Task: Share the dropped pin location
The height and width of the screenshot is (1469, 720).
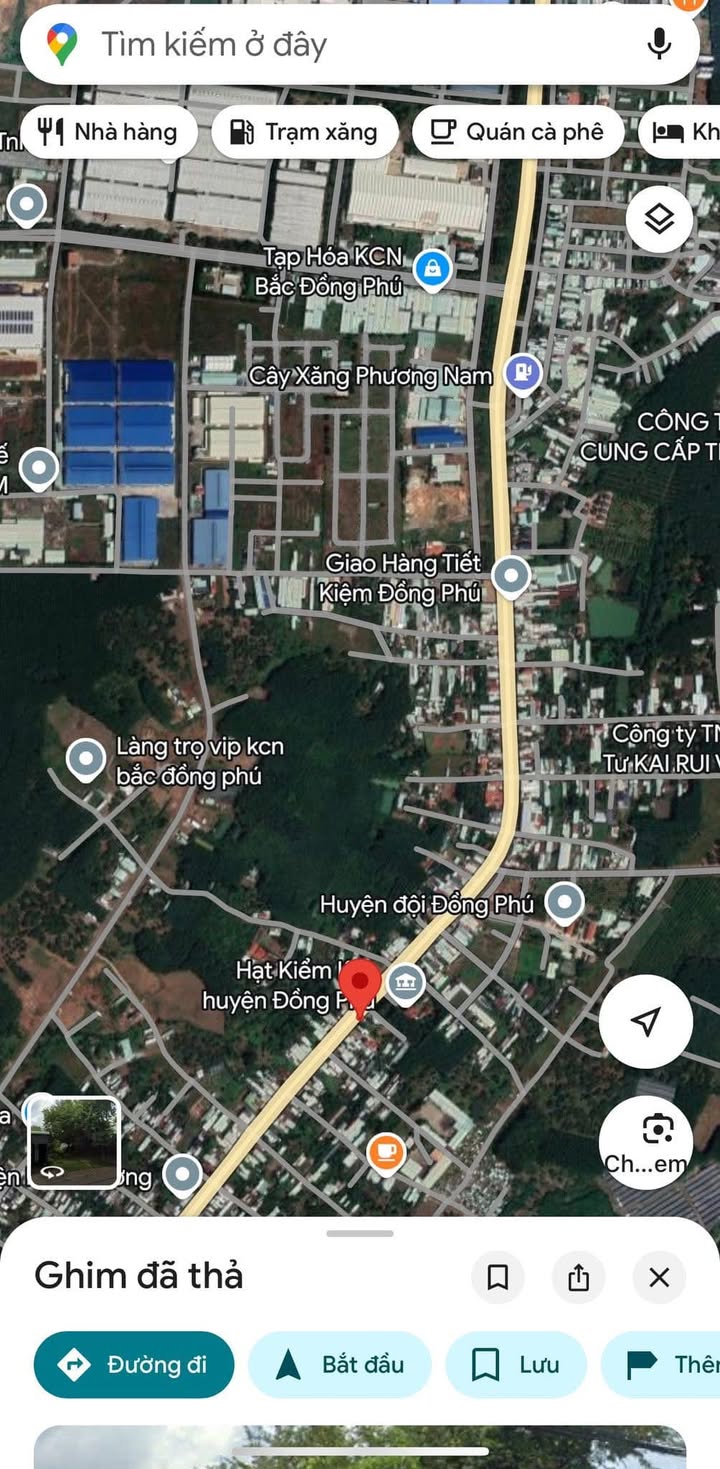Action: tap(578, 1277)
